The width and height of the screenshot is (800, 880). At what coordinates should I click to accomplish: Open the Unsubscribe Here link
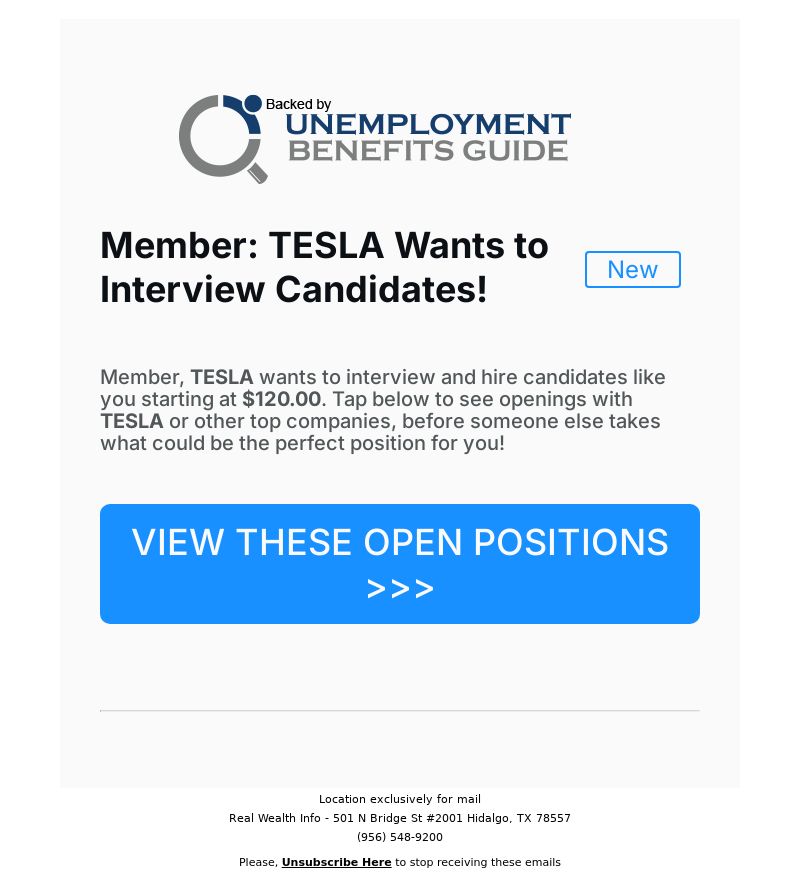(336, 862)
